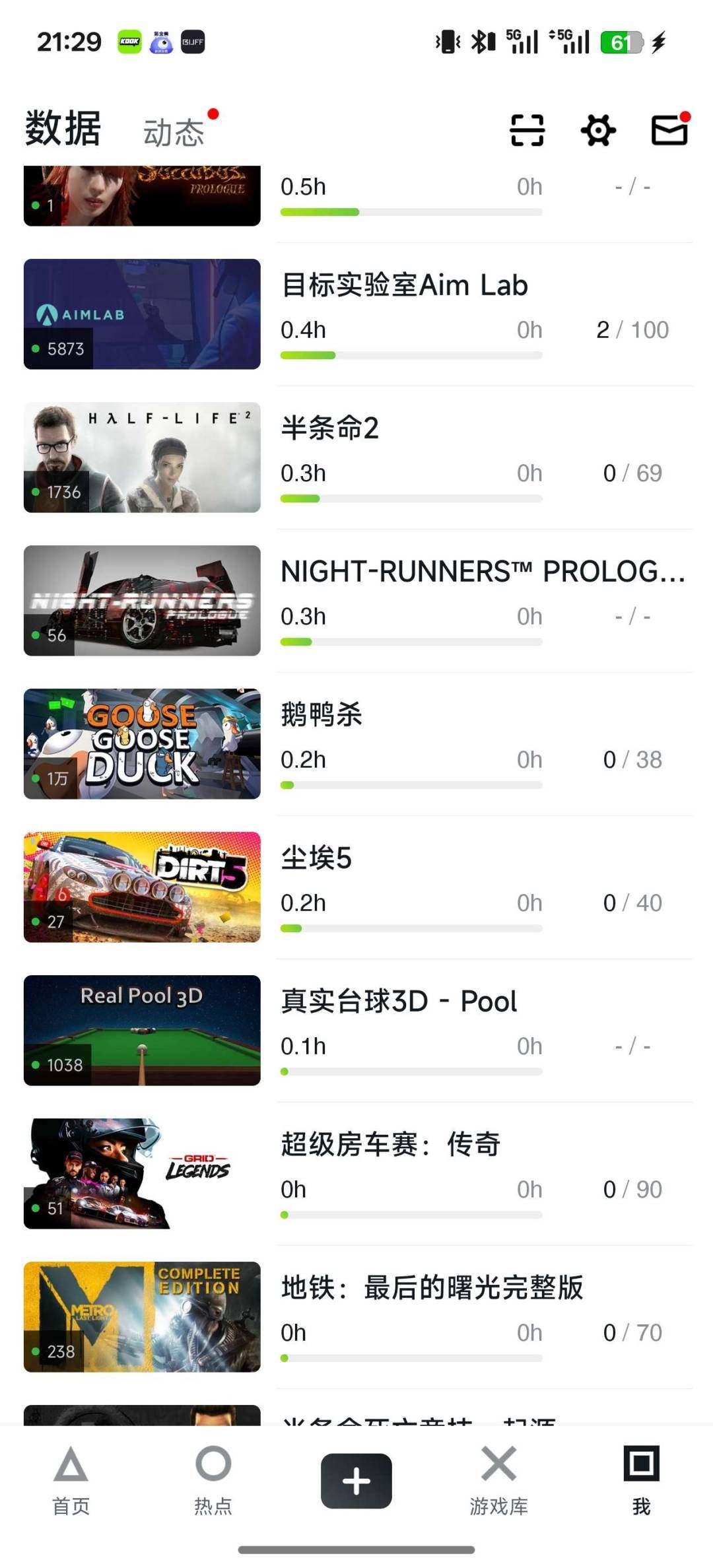The height and width of the screenshot is (1568, 713).
Task: Open 超级房车赛：传奇 game entry
Action: [391, 1145]
